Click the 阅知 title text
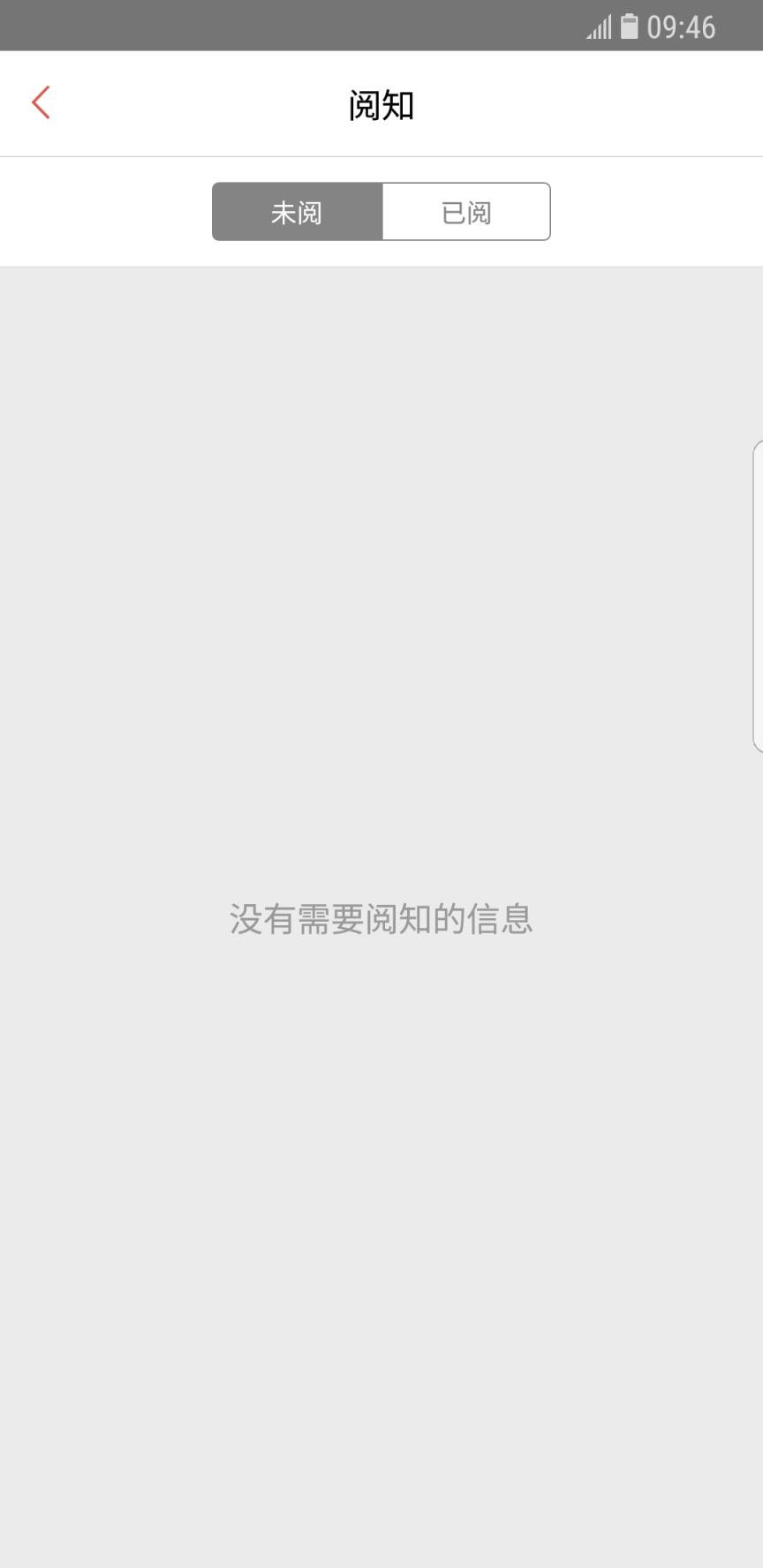 (x=381, y=104)
